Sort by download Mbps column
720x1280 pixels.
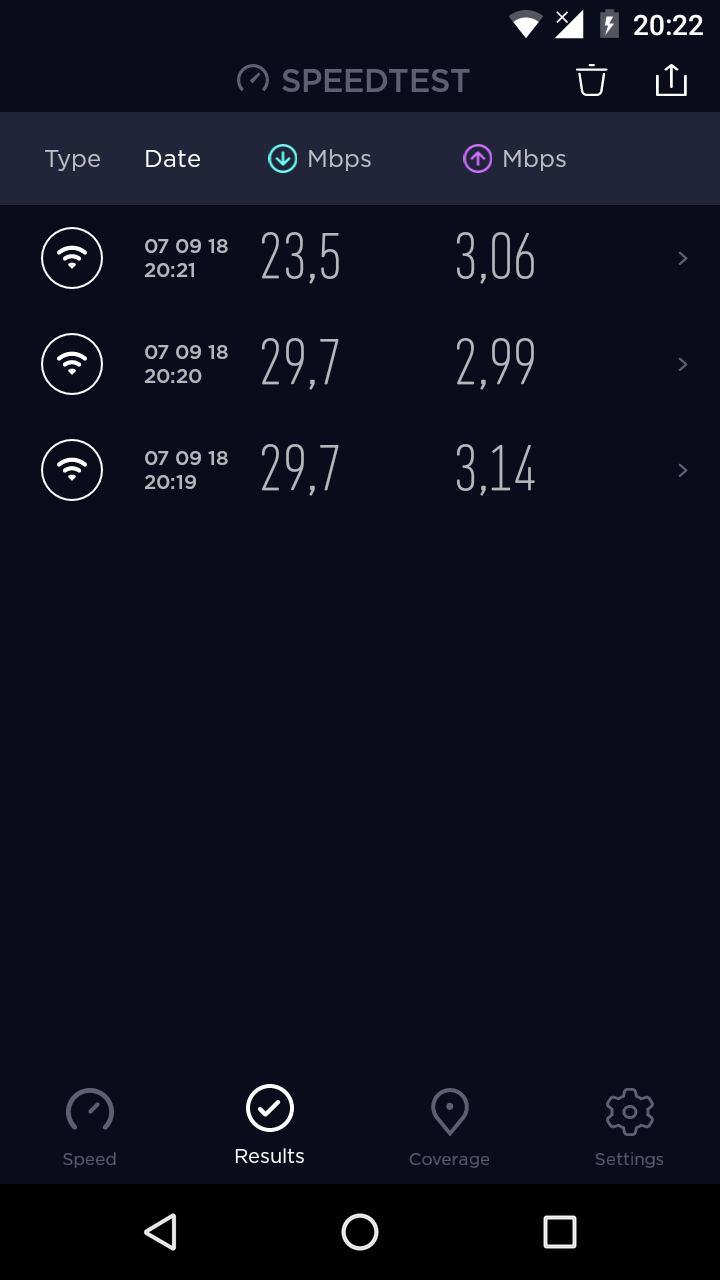(320, 159)
